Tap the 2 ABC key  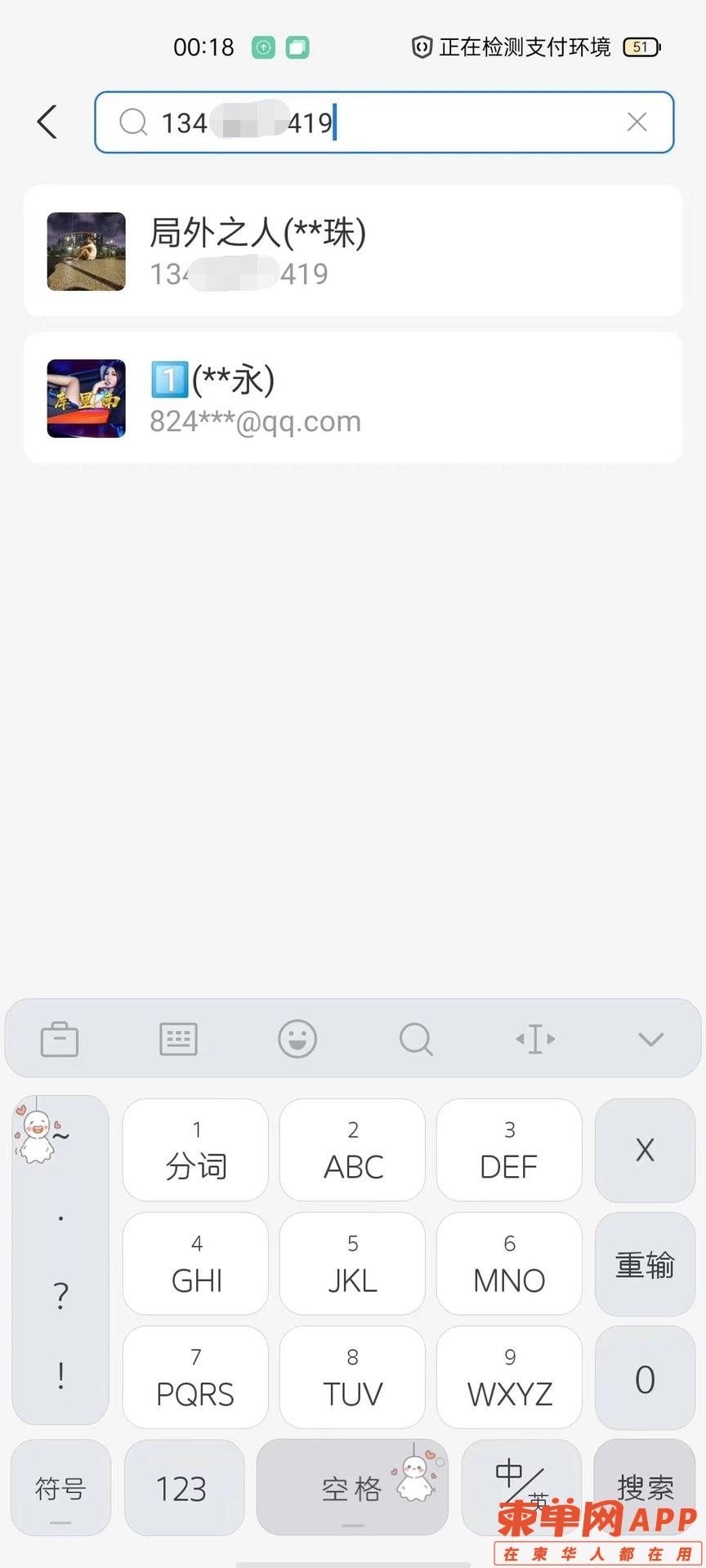[353, 1150]
